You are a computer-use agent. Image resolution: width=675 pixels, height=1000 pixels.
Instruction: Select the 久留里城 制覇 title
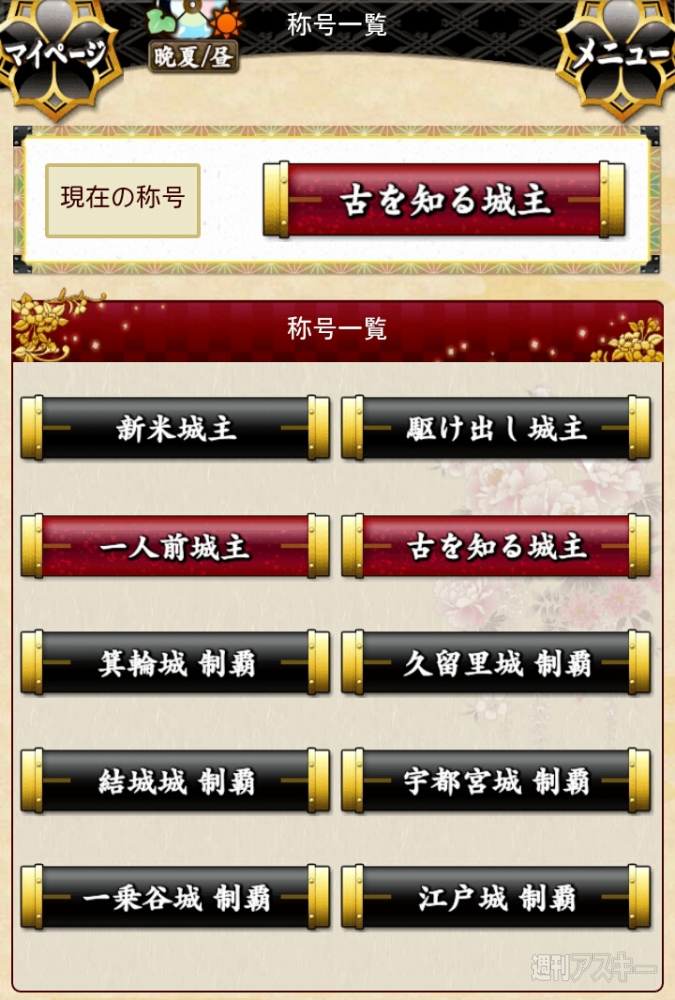[496, 663]
